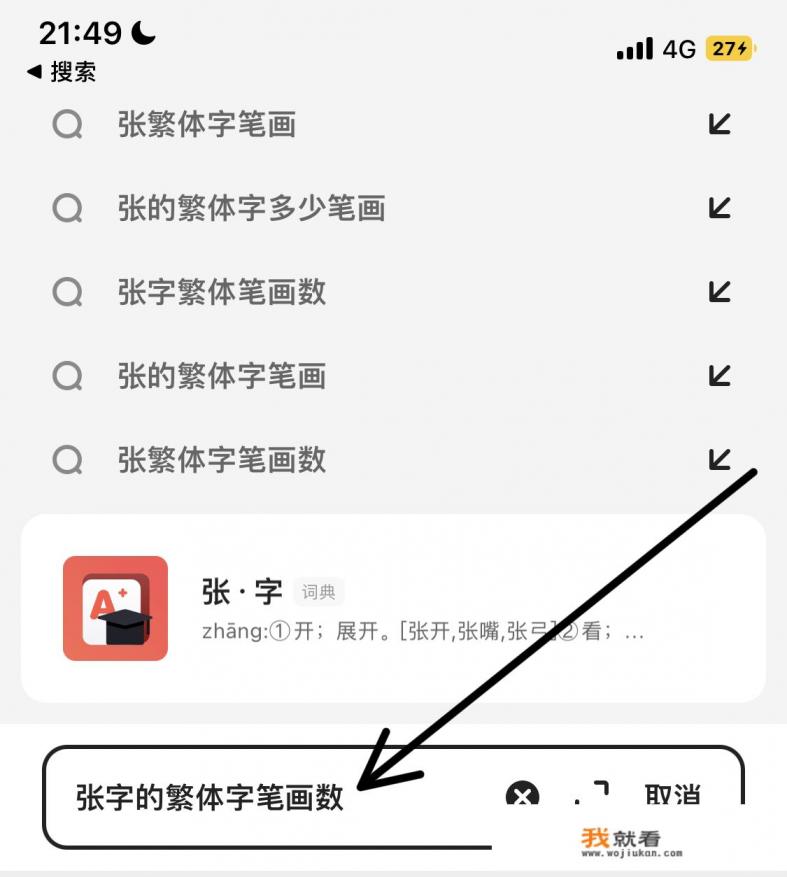This screenshot has height=877, width=787.
Task: Fill search box using arrow beside 张的繁体字多少笔画
Action: 719,208
